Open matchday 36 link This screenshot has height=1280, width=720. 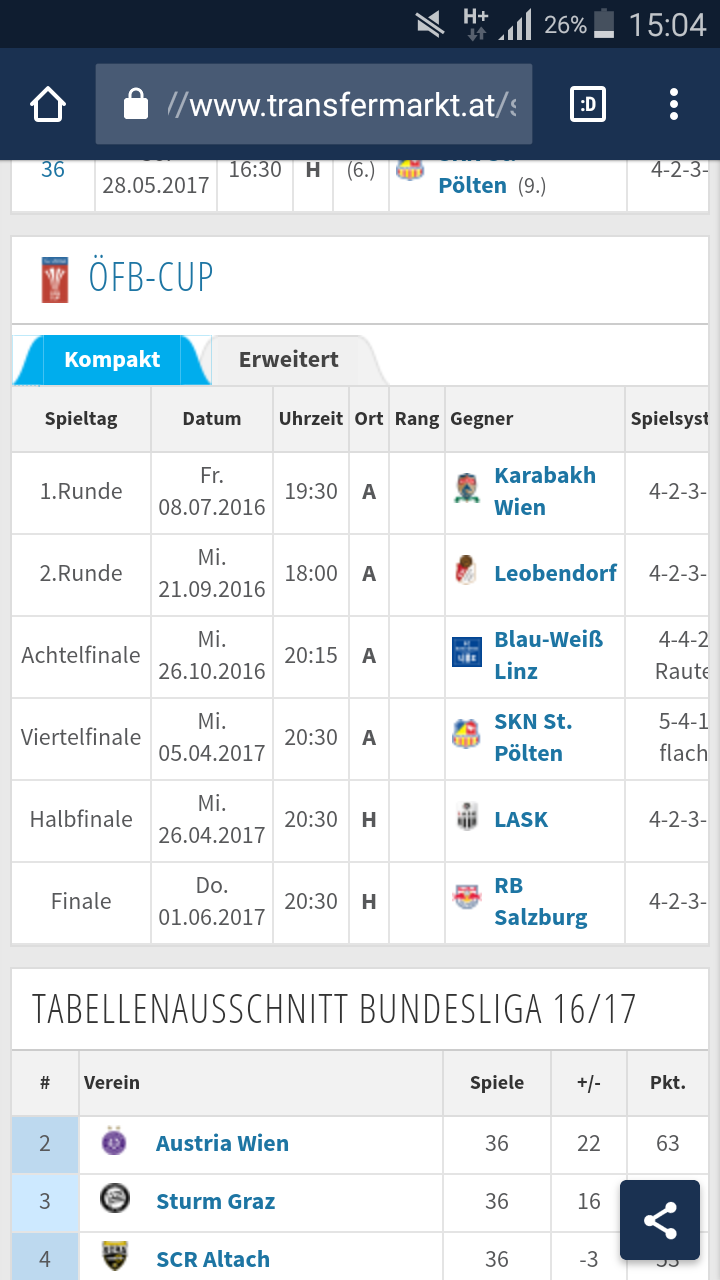[x=53, y=170]
